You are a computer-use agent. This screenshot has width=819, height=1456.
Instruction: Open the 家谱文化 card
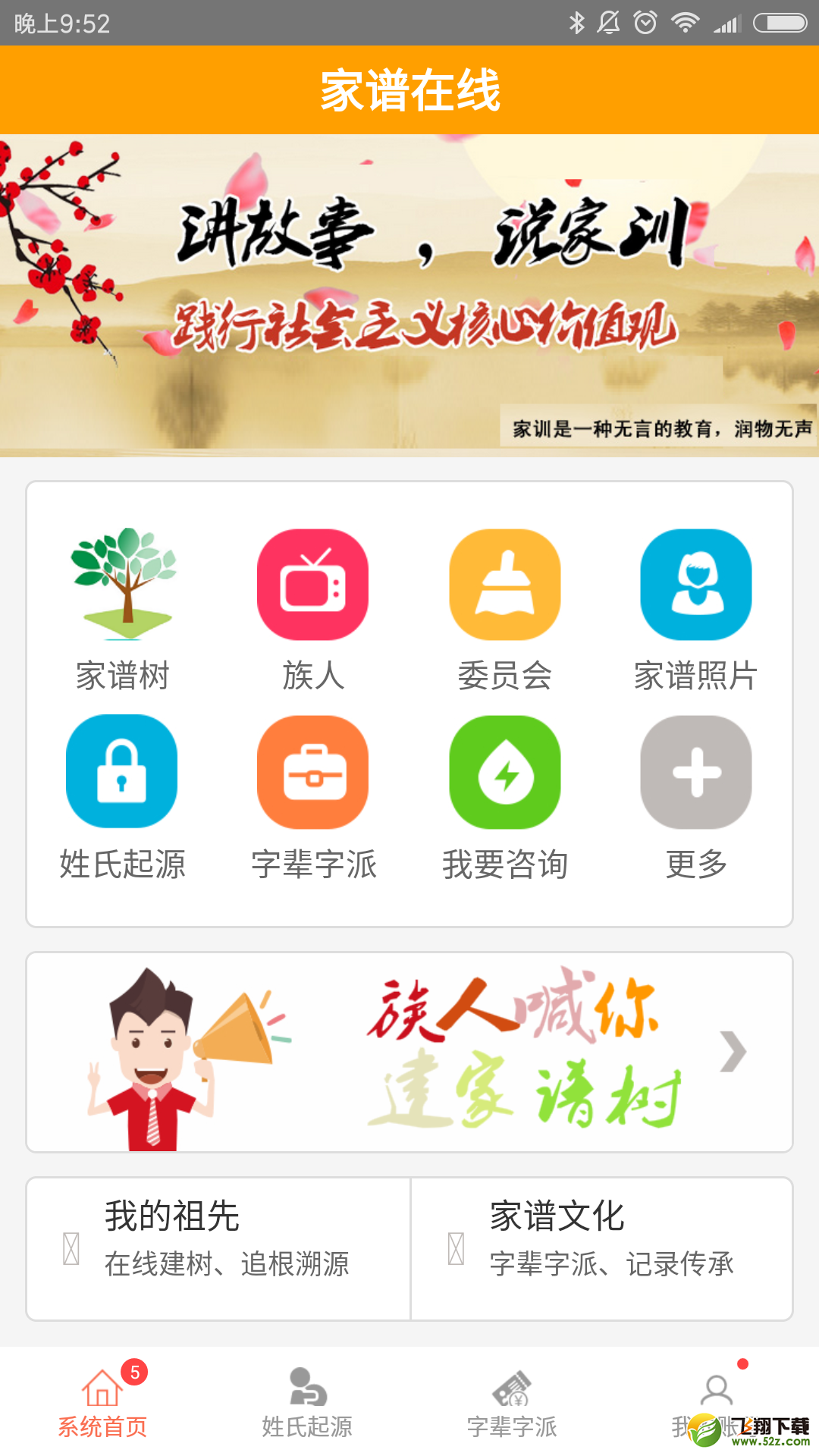tap(602, 1249)
